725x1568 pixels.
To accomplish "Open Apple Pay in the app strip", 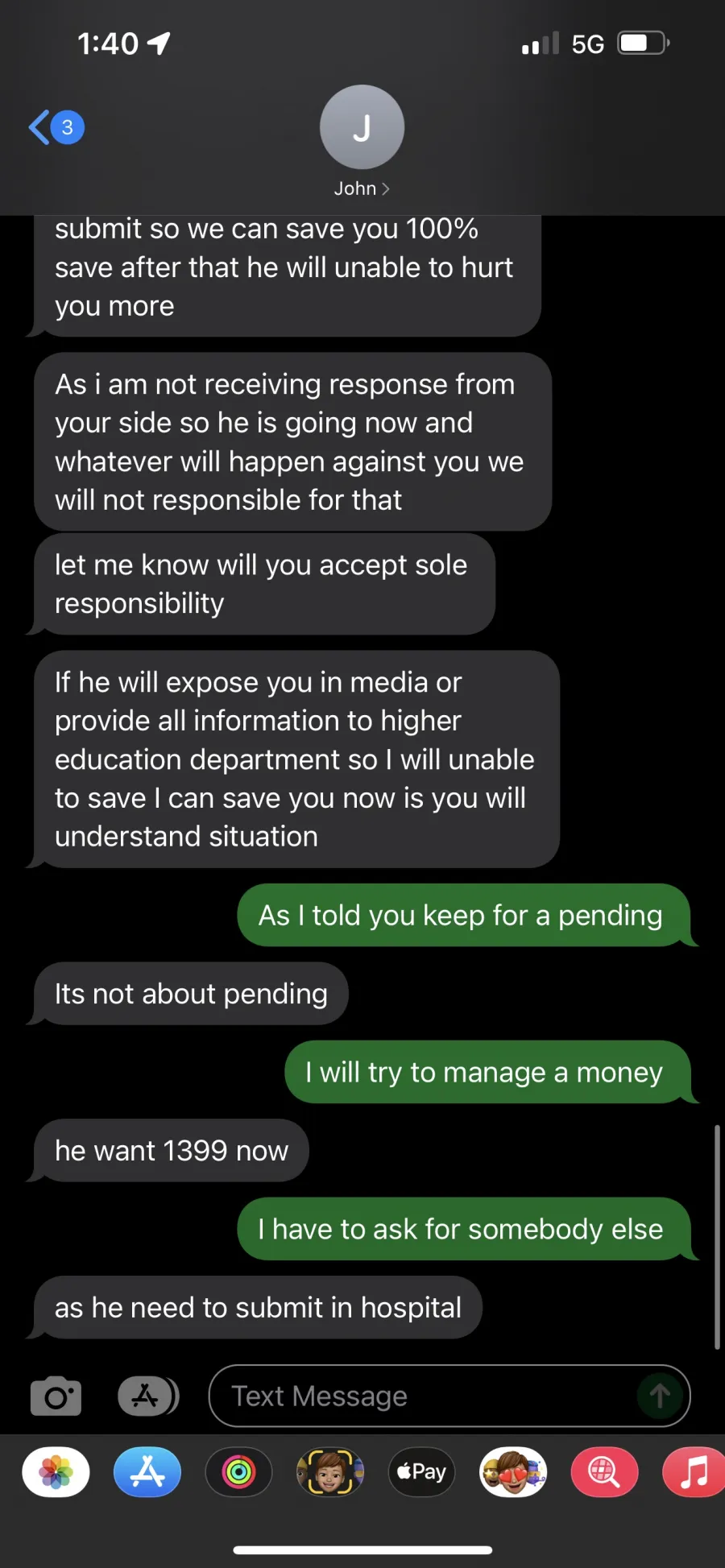I will (x=421, y=1472).
